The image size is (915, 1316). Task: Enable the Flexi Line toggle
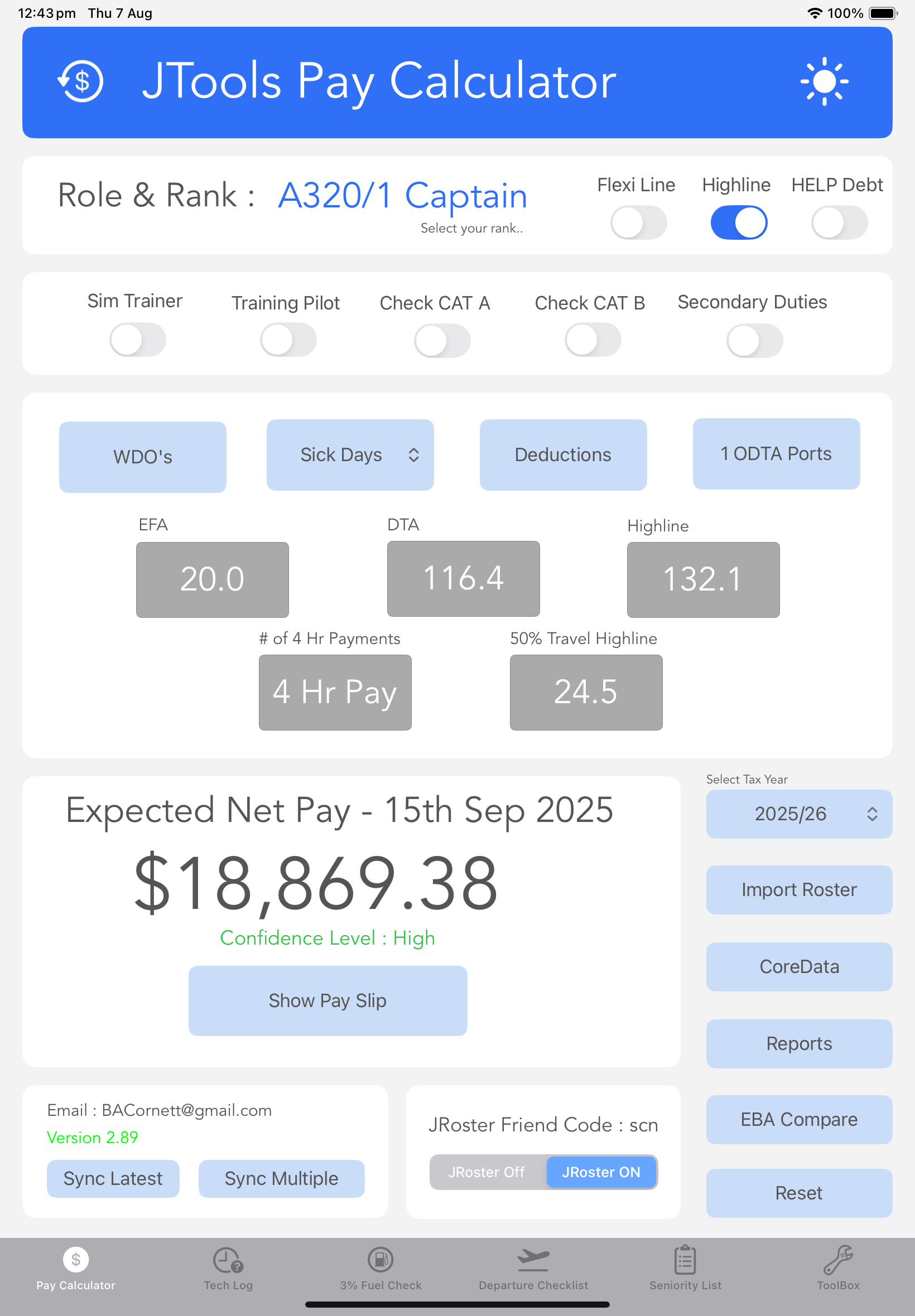tap(638, 223)
